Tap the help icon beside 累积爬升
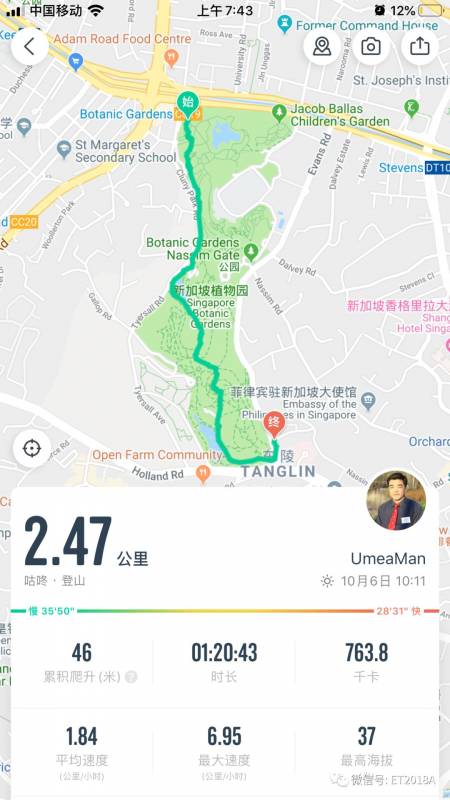 tap(131, 677)
